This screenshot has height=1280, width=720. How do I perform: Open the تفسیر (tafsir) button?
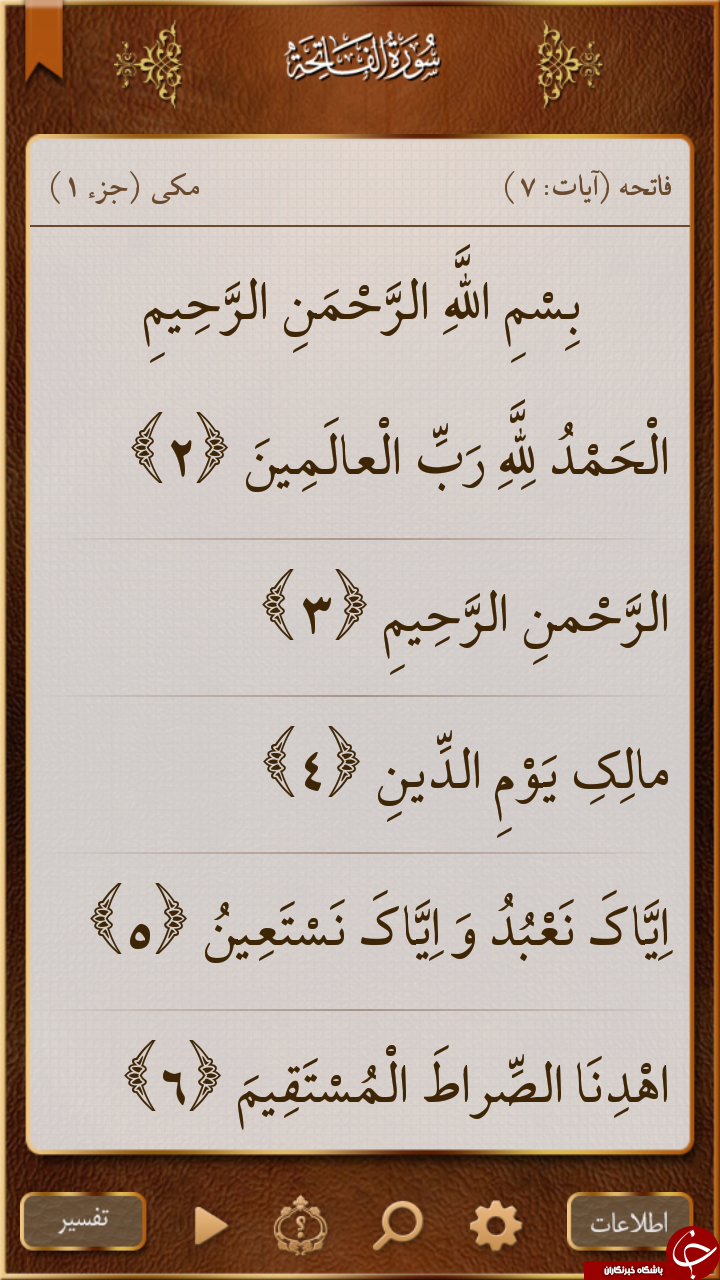[83, 1221]
